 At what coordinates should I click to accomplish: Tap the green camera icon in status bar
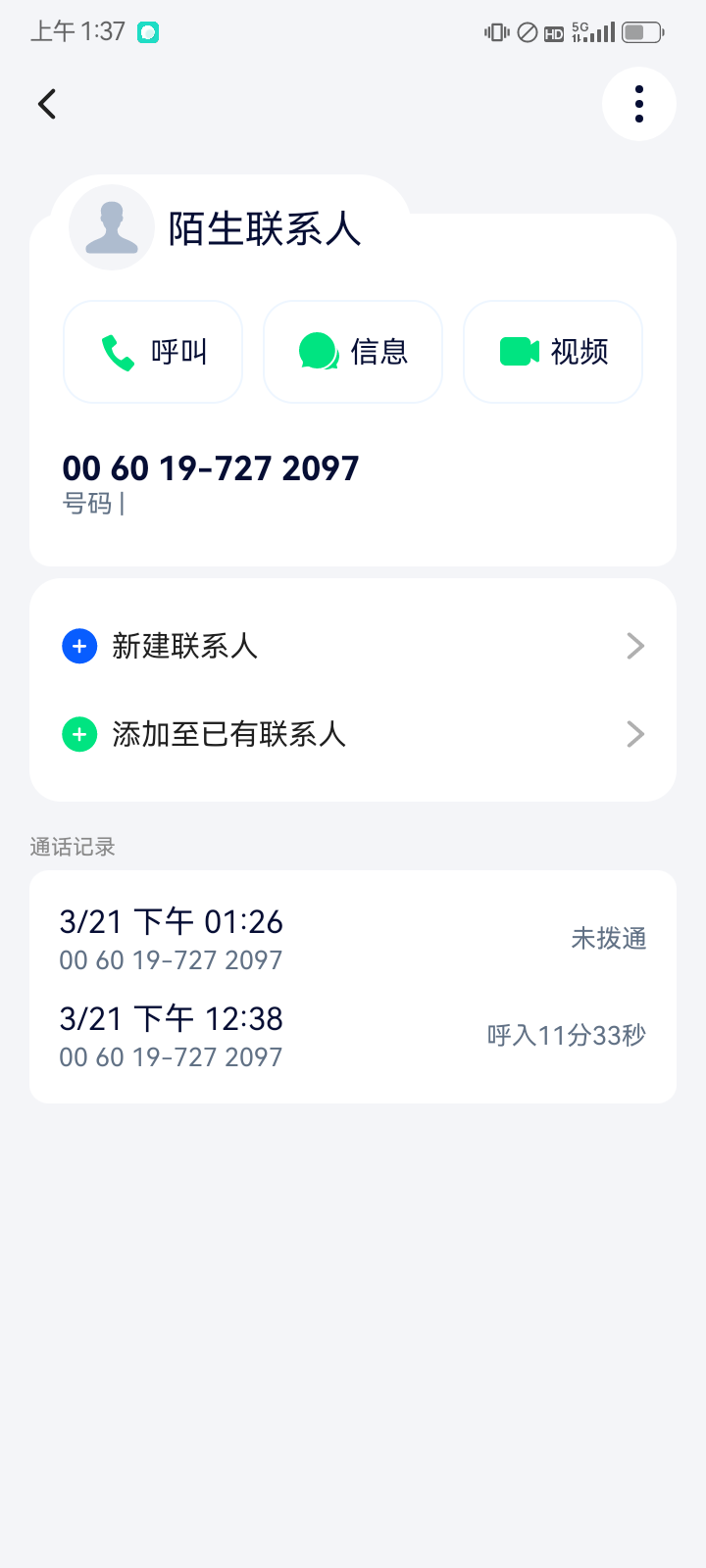[148, 31]
